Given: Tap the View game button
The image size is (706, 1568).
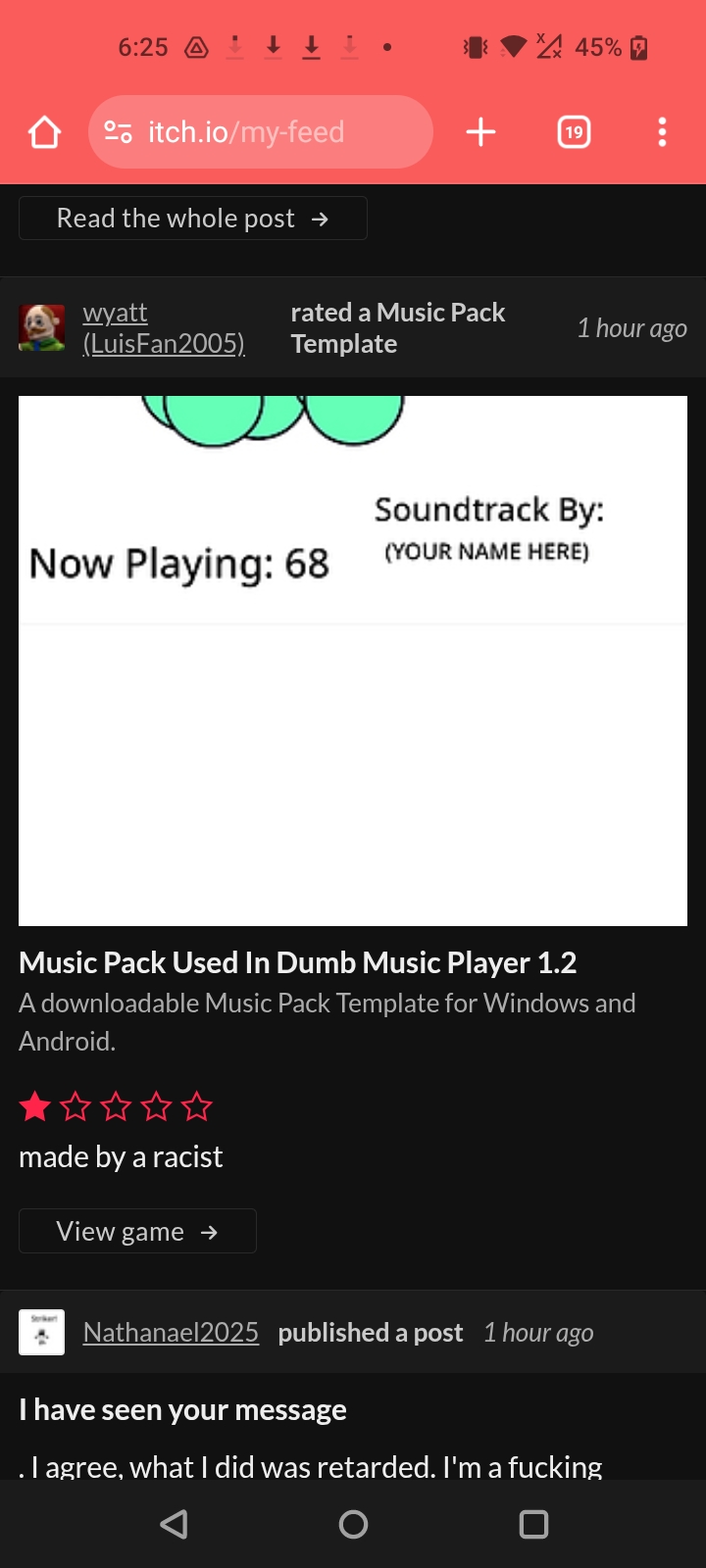Looking at the screenshot, I should tap(137, 1232).
